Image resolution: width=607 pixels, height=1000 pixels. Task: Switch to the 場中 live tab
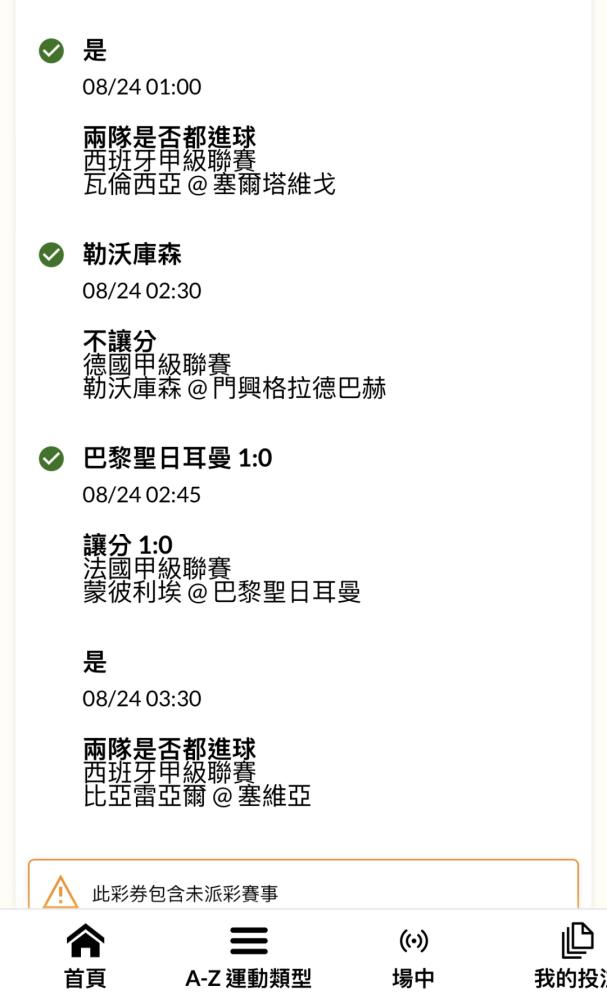point(413,956)
